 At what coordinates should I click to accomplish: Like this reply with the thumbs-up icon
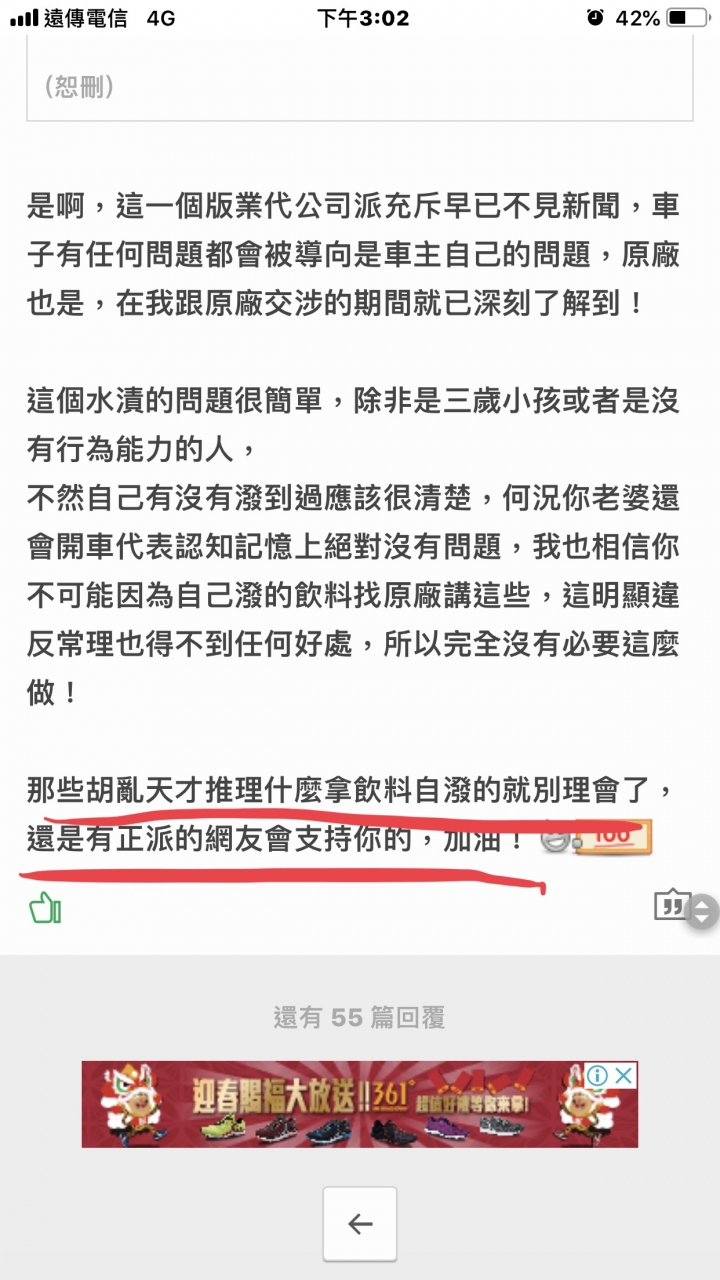pos(44,909)
